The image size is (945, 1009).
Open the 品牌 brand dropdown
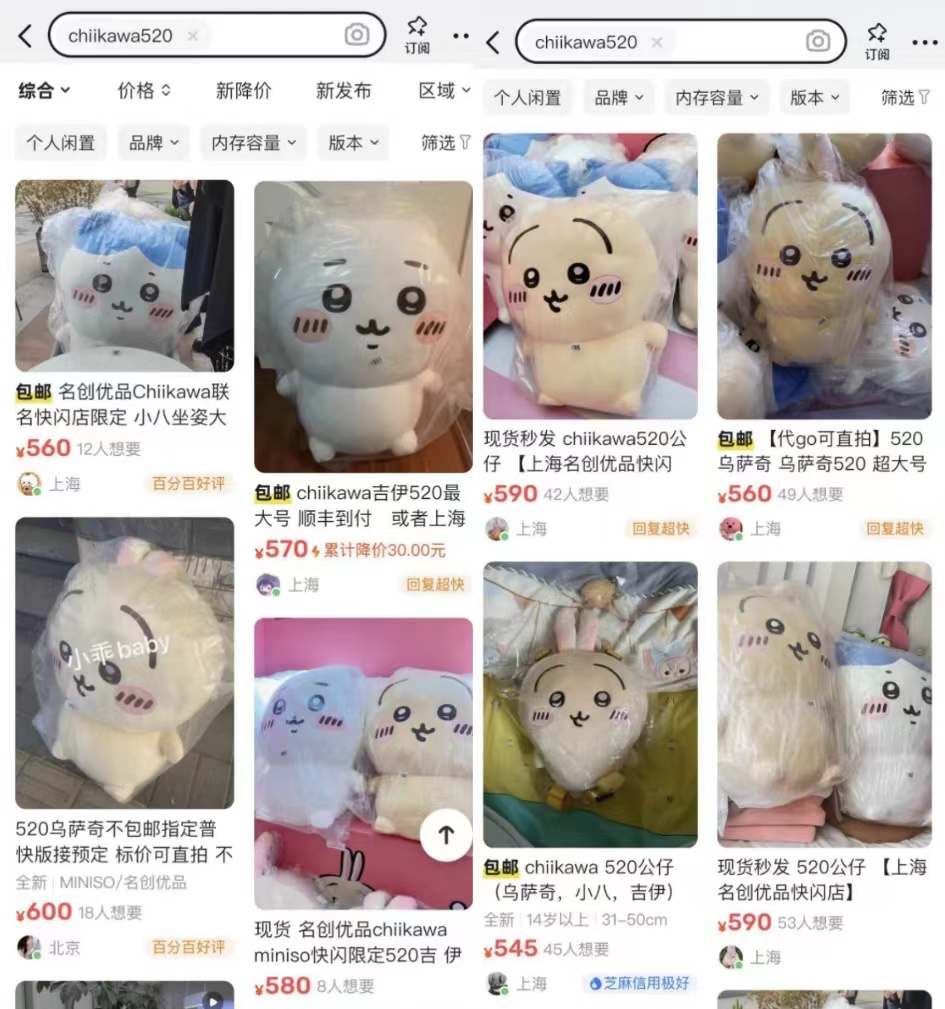point(152,142)
